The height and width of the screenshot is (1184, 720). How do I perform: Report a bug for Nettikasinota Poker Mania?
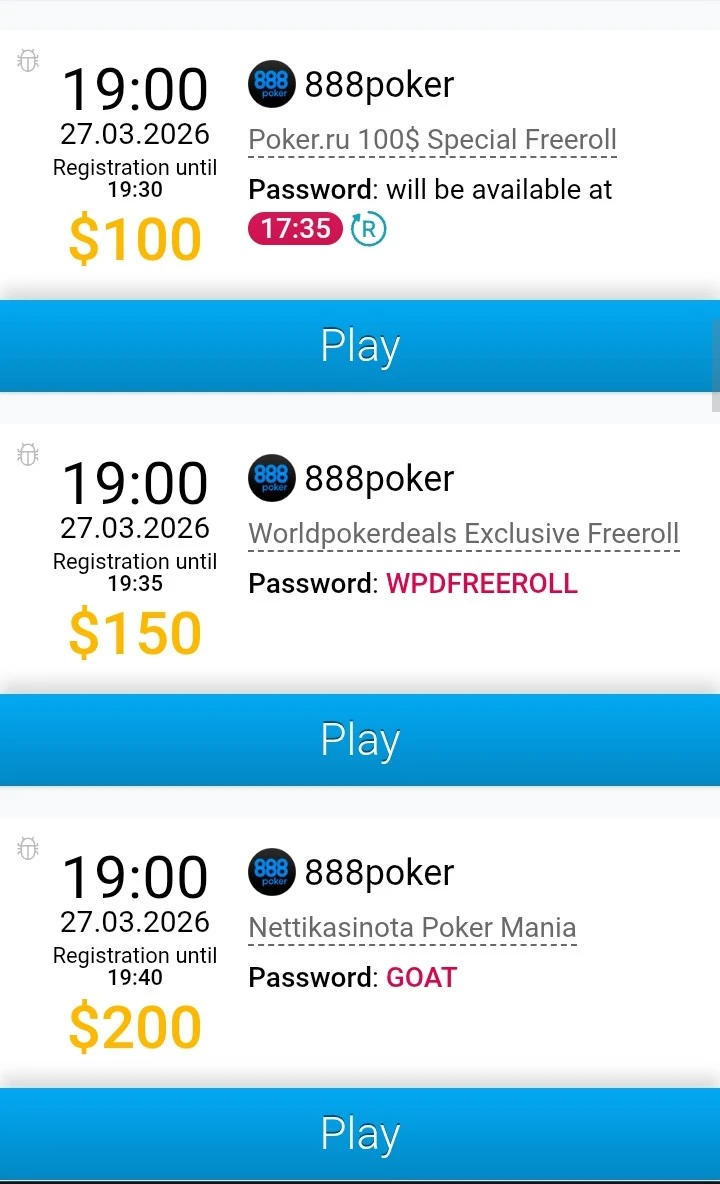point(28,849)
